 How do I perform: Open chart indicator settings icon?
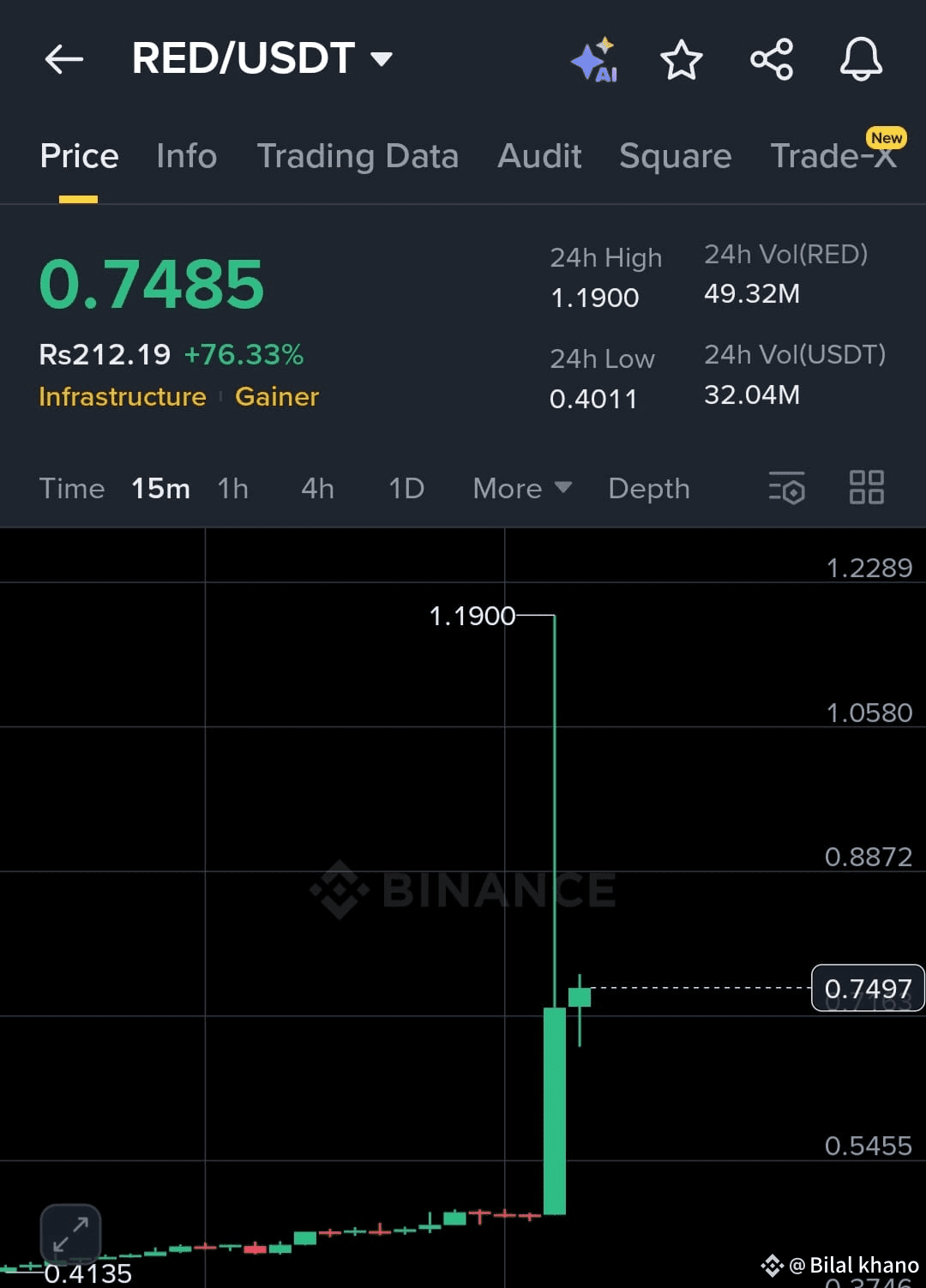tap(786, 487)
